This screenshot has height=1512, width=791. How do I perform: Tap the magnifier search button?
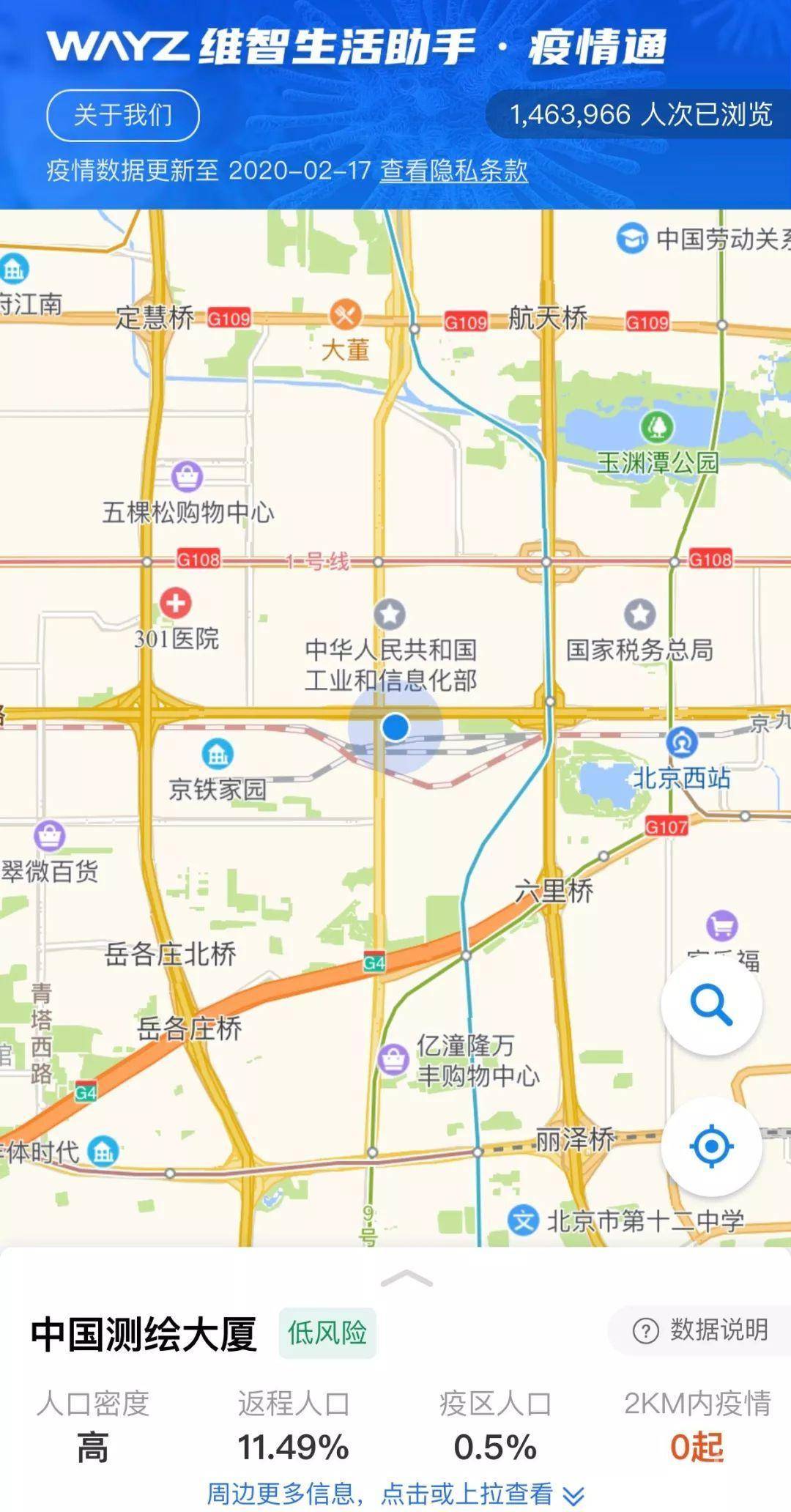click(711, 1005)
